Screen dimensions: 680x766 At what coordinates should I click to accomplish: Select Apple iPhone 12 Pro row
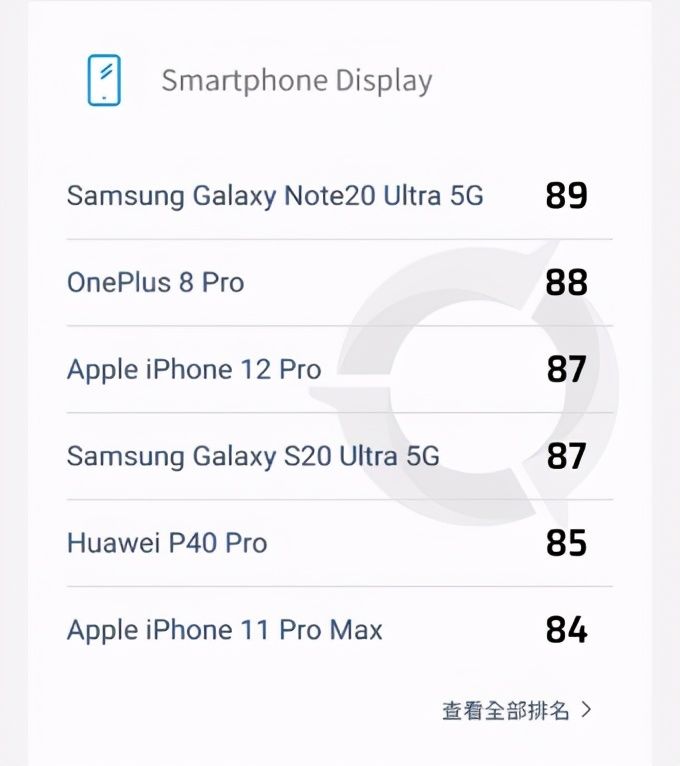194,370
